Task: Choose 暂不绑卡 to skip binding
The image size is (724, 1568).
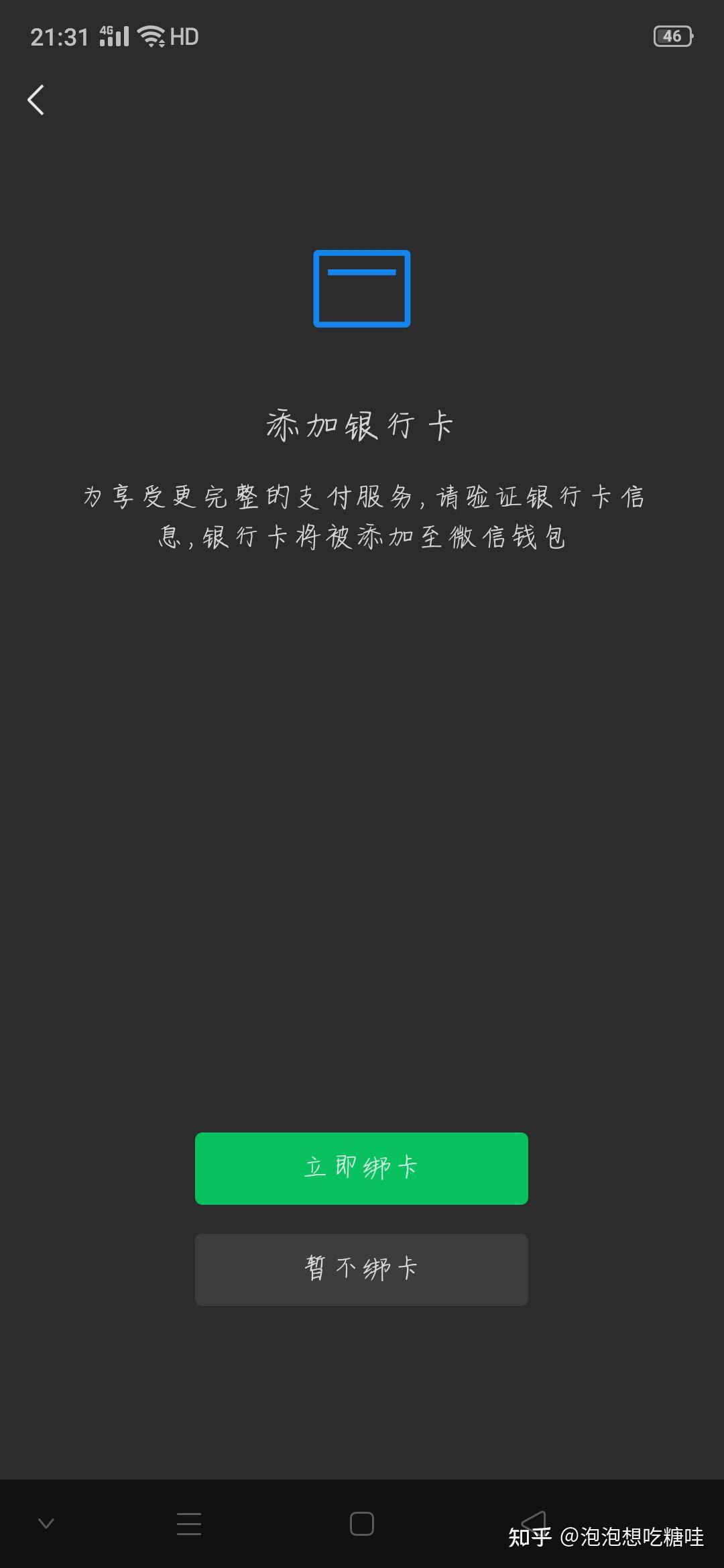Action: [361, 1269]
